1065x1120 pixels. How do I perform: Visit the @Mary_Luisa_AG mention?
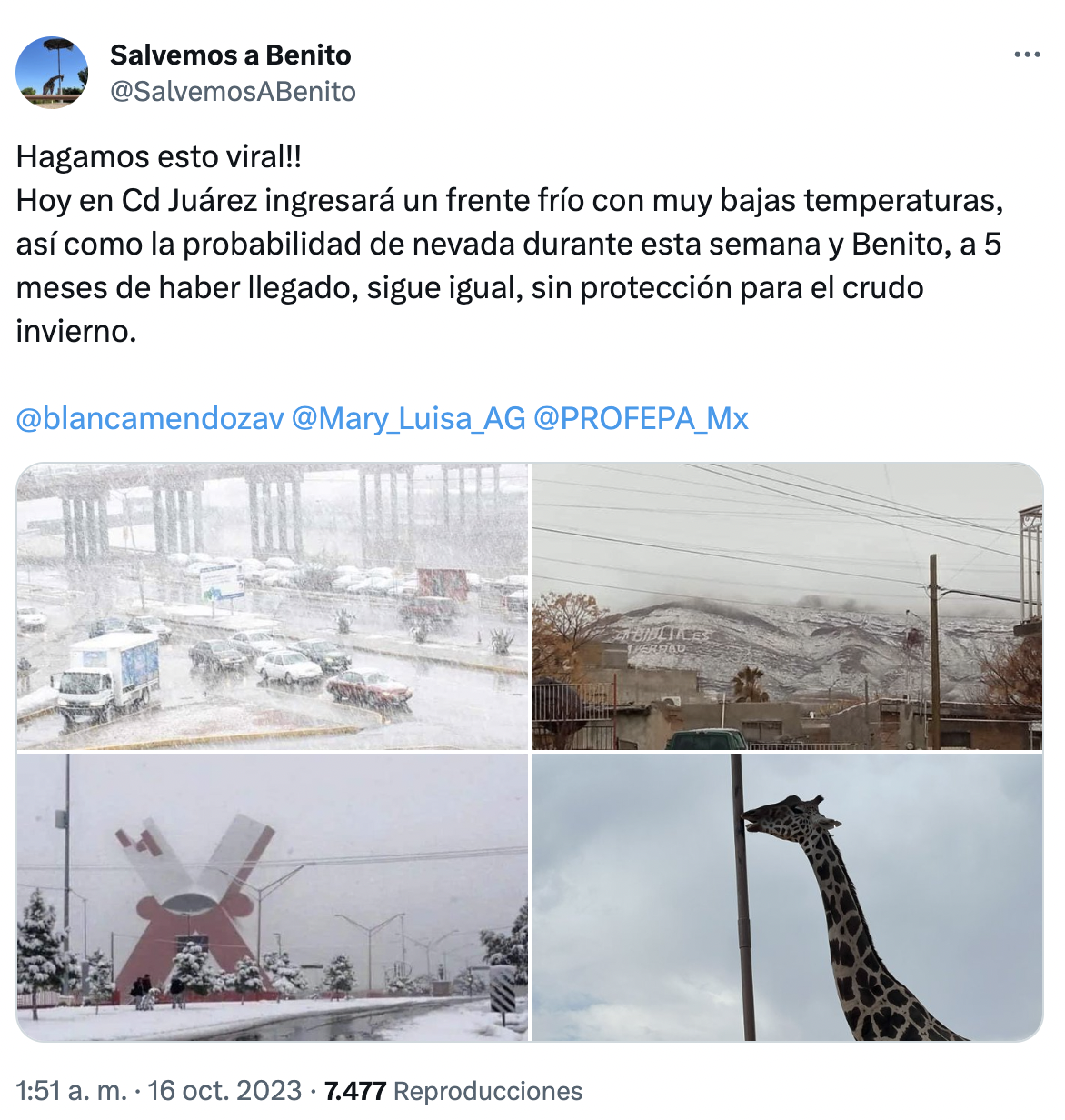tap(408, 418)
